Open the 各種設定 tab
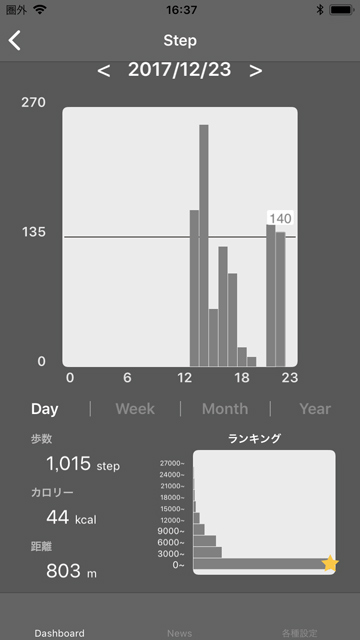The image size is (360, 640). pos(300,633)
